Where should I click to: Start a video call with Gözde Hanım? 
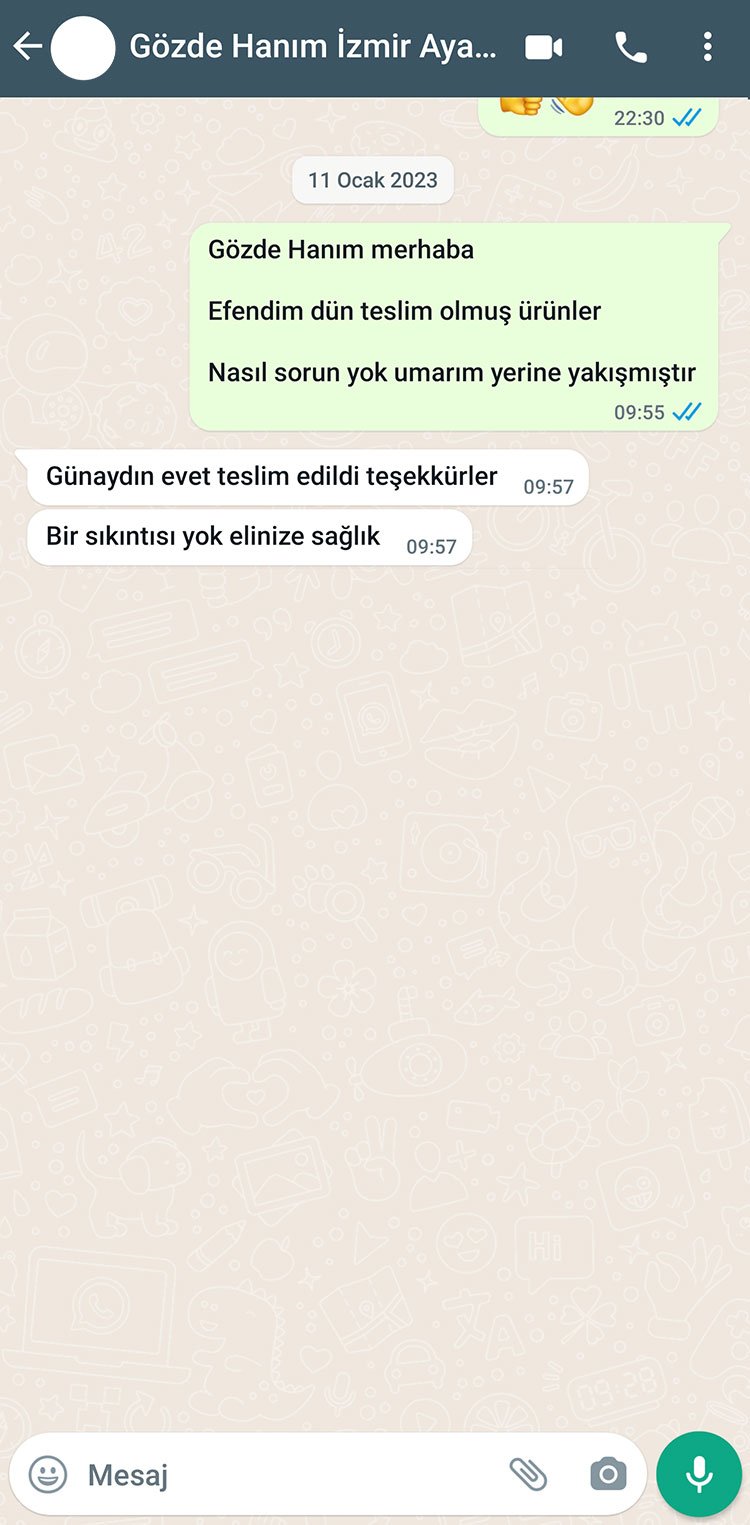(x=544, y=47)
